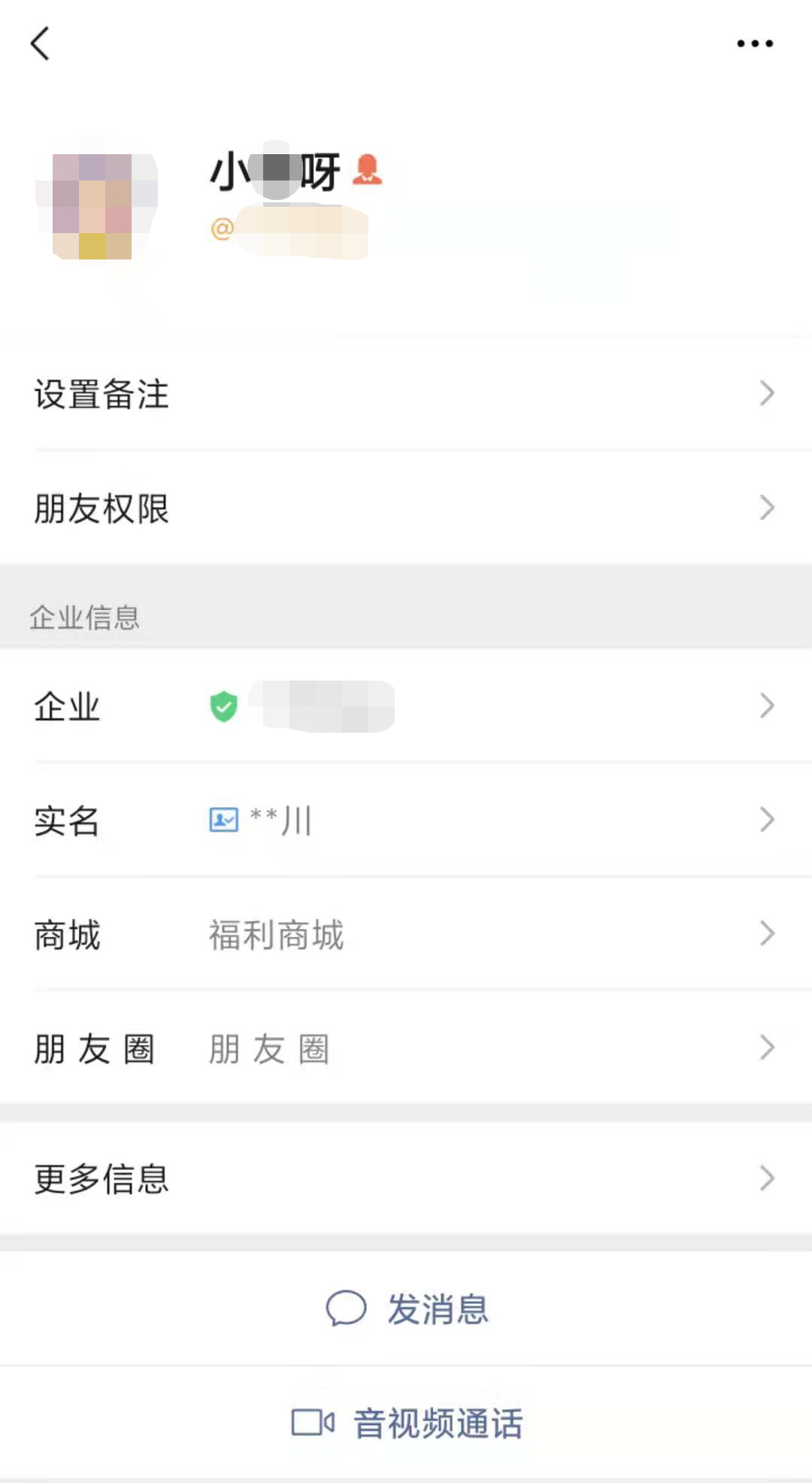
Task: View the verified 企业 details
Action: click(x=406, y=706)
